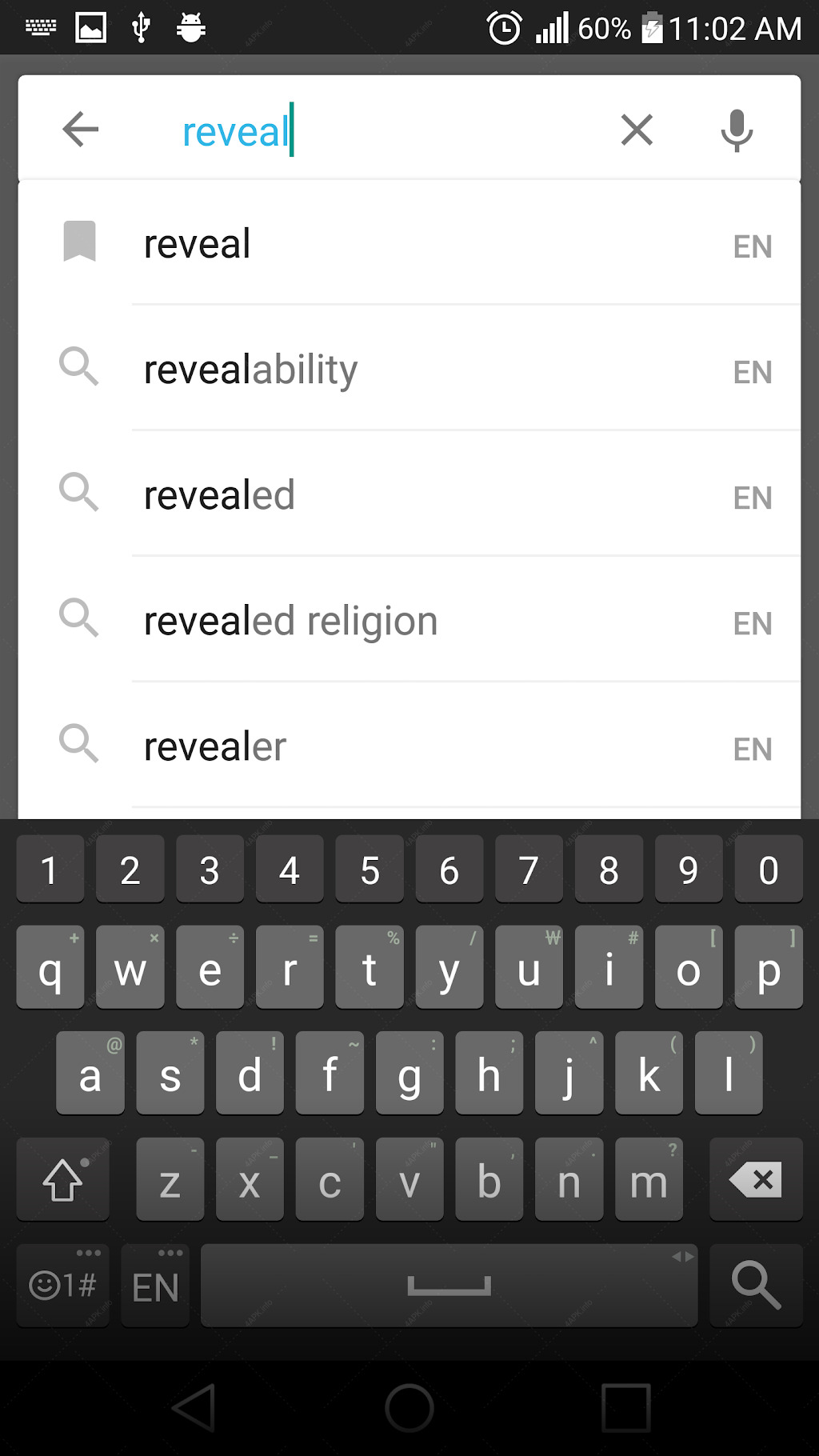Open the bookmarked suggestion 'reveal'
Viewport: 819px width, 1456px height.
pyautogui.click(x=409, y=243)
